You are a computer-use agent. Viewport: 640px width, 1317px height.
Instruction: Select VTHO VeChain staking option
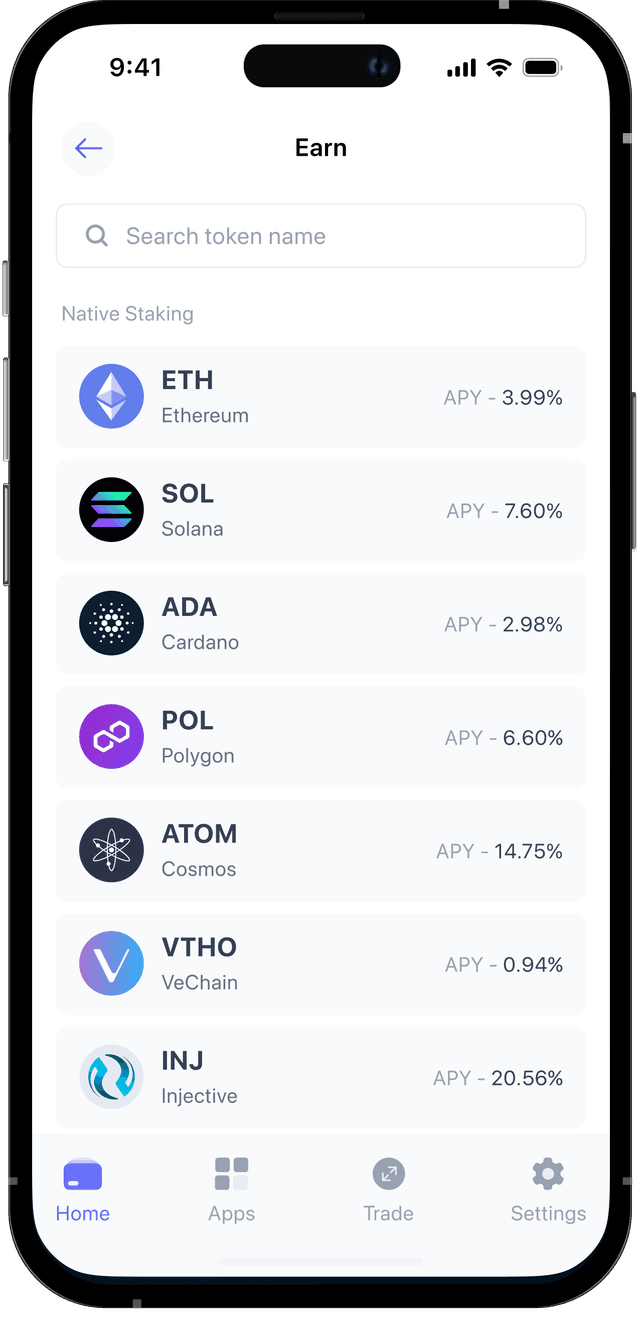pyautogui.click(x=320, y=964)
